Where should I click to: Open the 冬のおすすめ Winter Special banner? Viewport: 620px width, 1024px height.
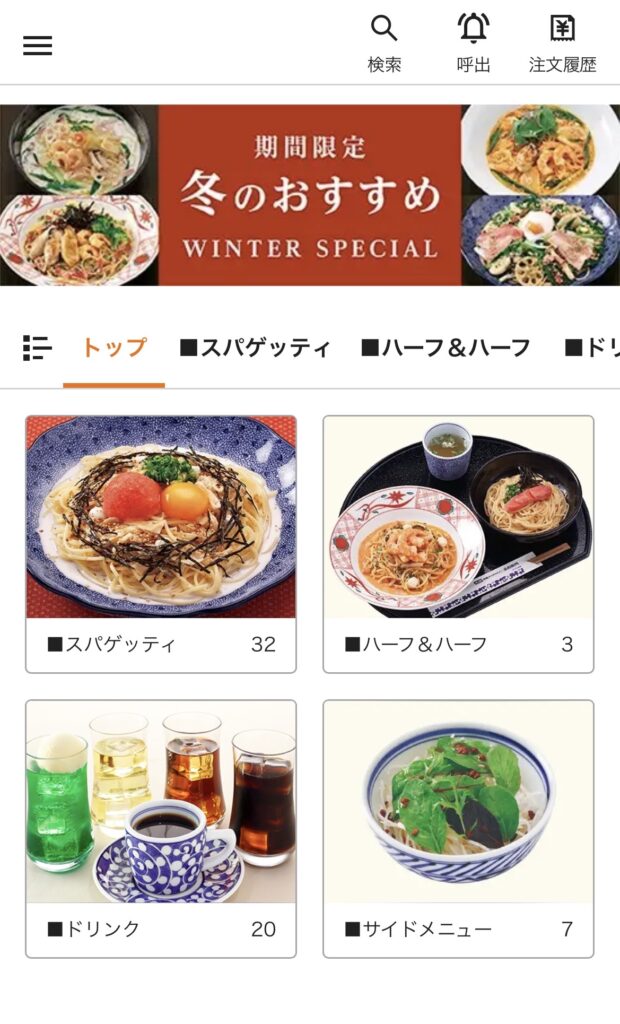pyautogui.click(x=310, y=195)
